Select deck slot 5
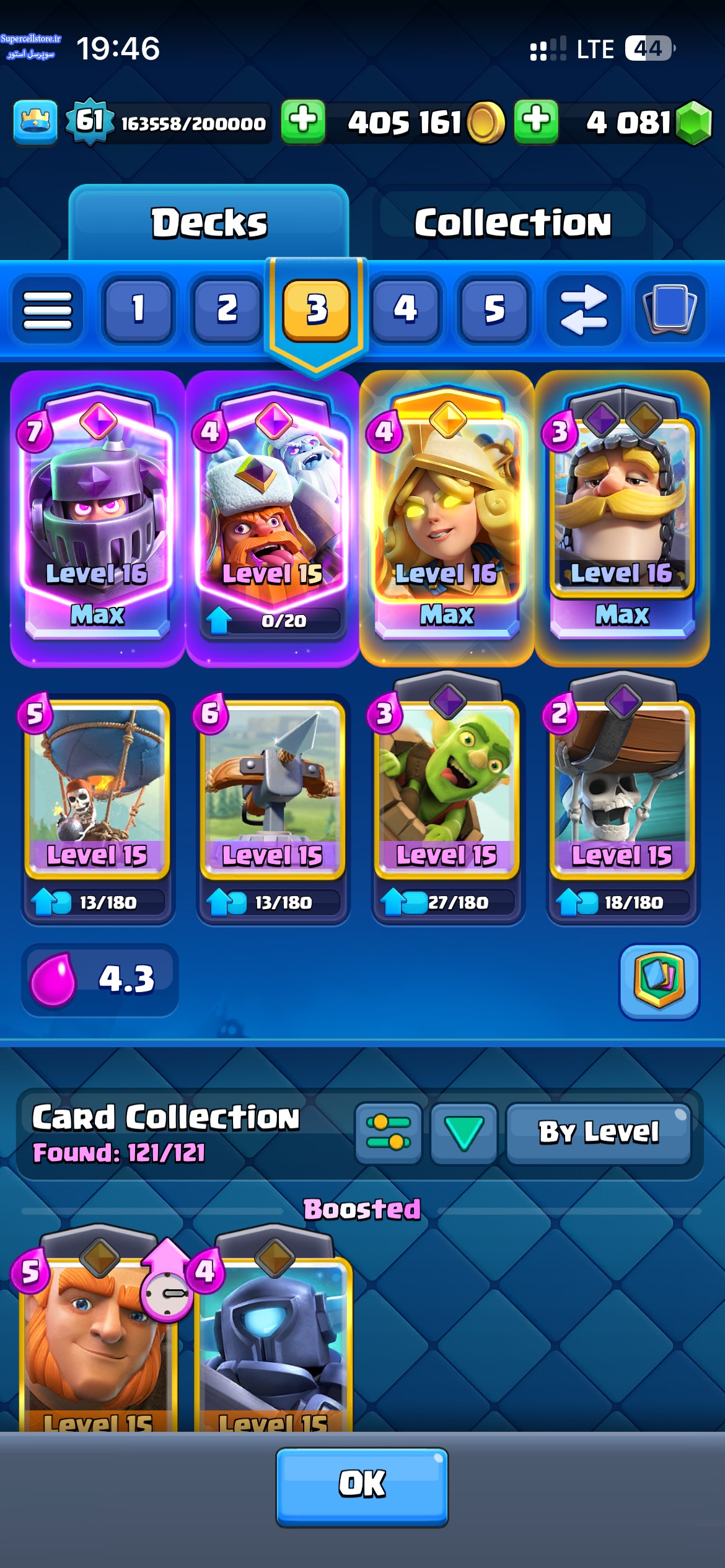Viewport: 725px width, 1568px height. pos(494,309)
